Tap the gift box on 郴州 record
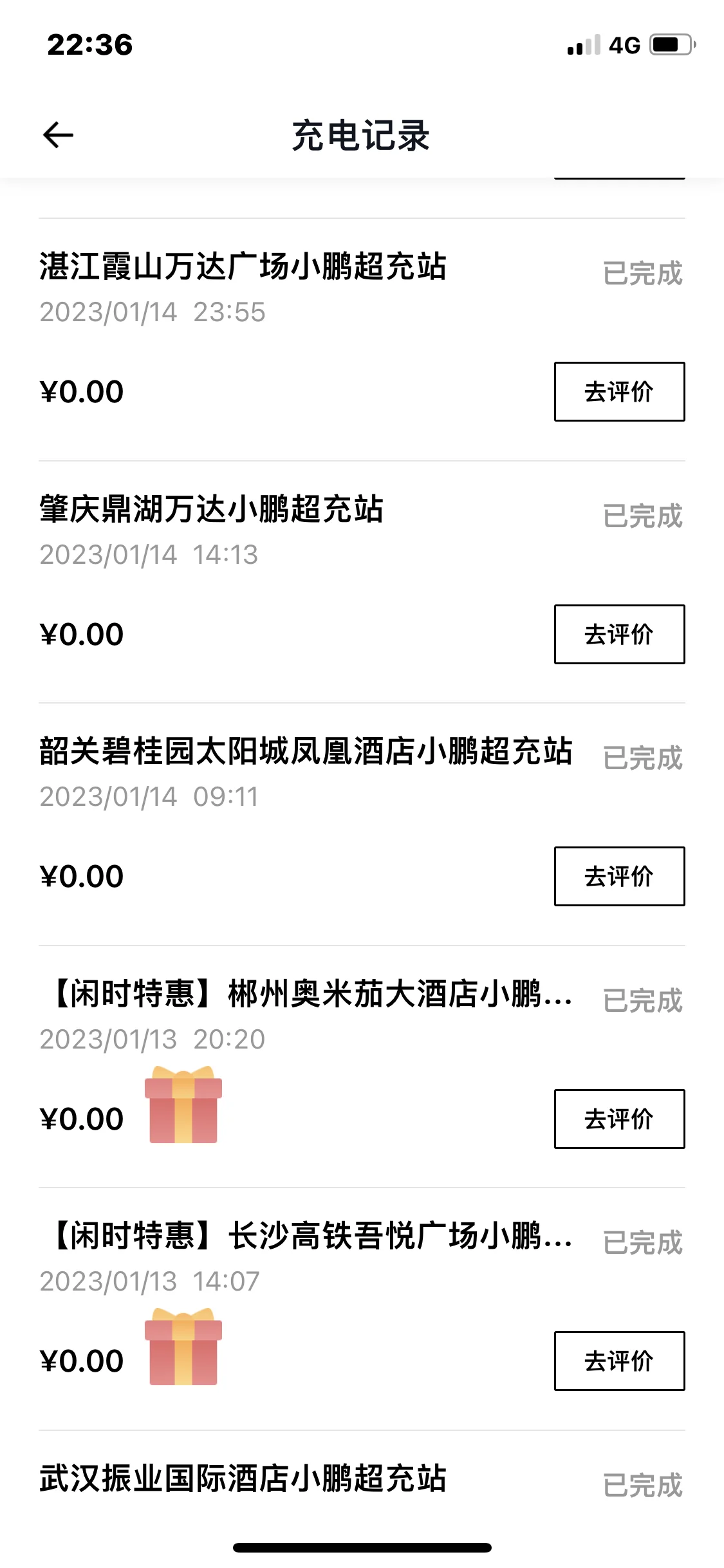Image resolution: width=724 pixels, height=1568 pixels. [x=183, y=1105]
